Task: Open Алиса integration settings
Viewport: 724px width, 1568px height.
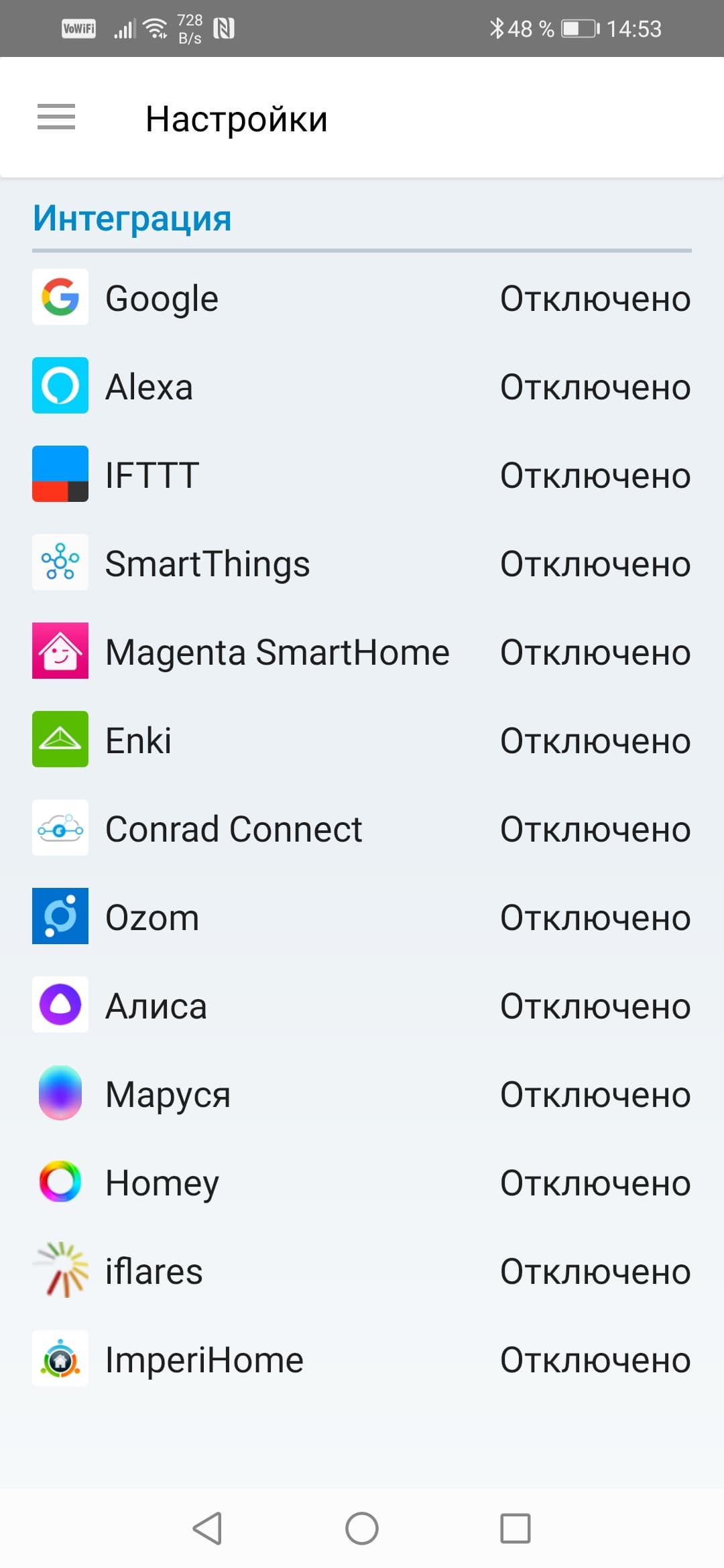Action: (x=362, y=1005)
